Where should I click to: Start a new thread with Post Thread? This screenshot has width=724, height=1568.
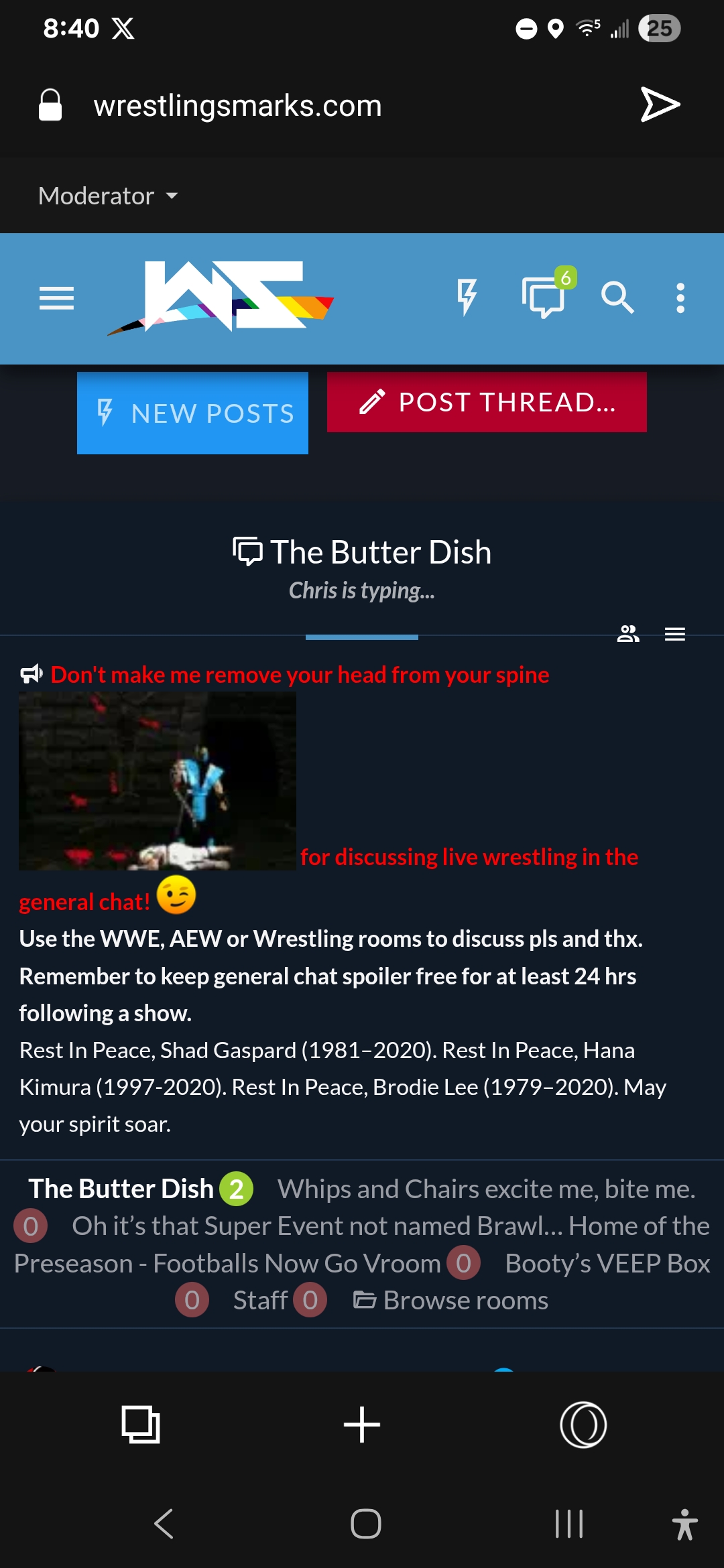click(487, 402)
